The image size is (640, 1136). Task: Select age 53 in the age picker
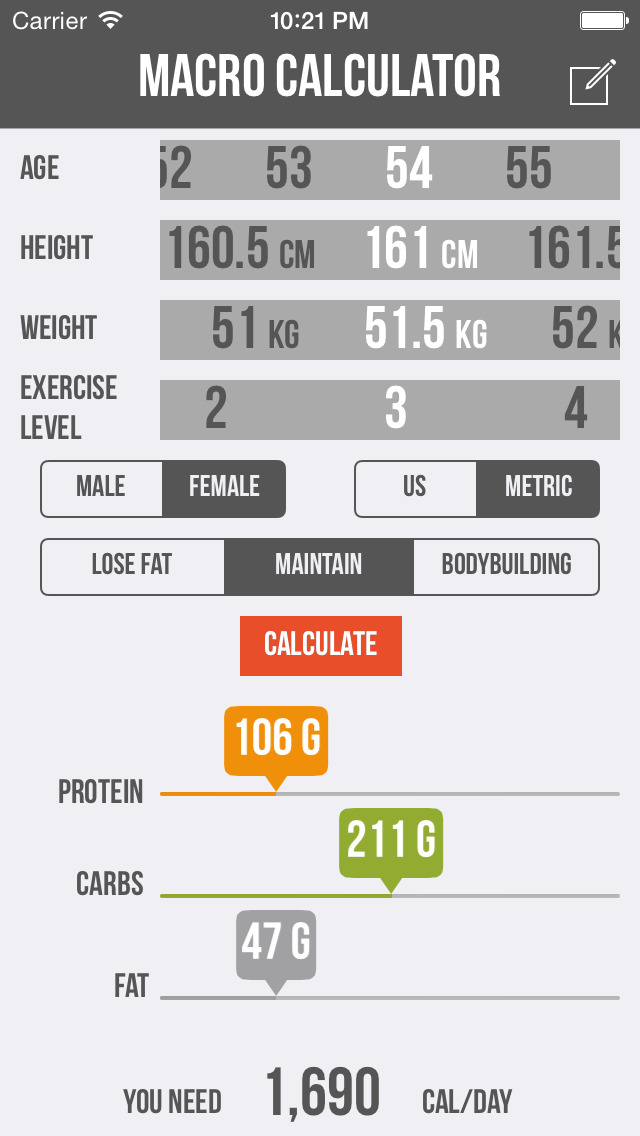(288, 169)
